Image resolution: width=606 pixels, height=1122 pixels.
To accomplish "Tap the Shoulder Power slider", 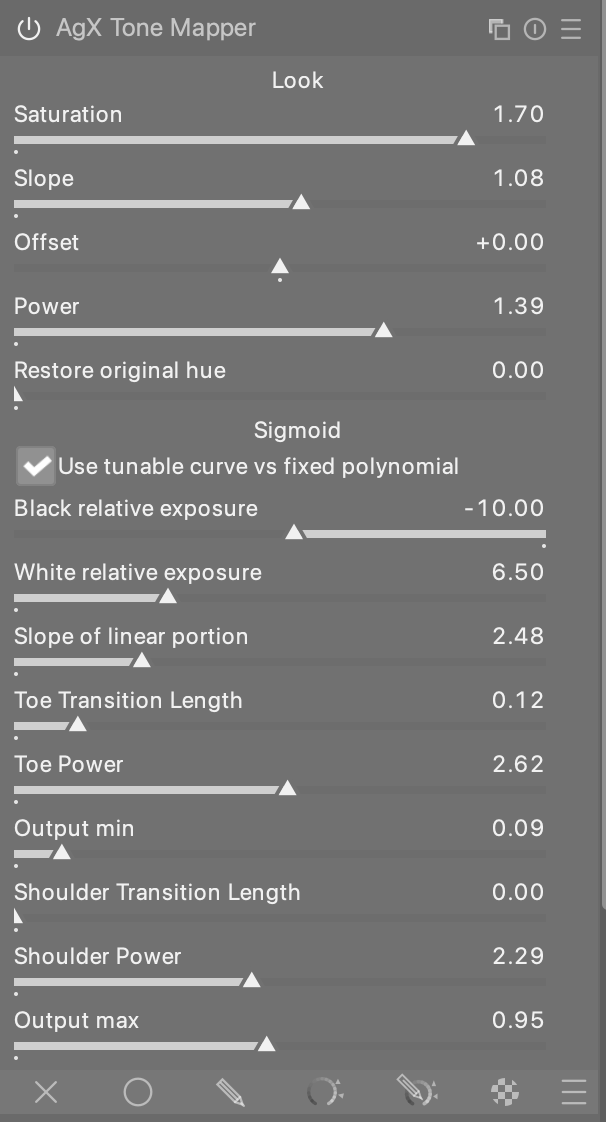I will (x=280, y=982).
